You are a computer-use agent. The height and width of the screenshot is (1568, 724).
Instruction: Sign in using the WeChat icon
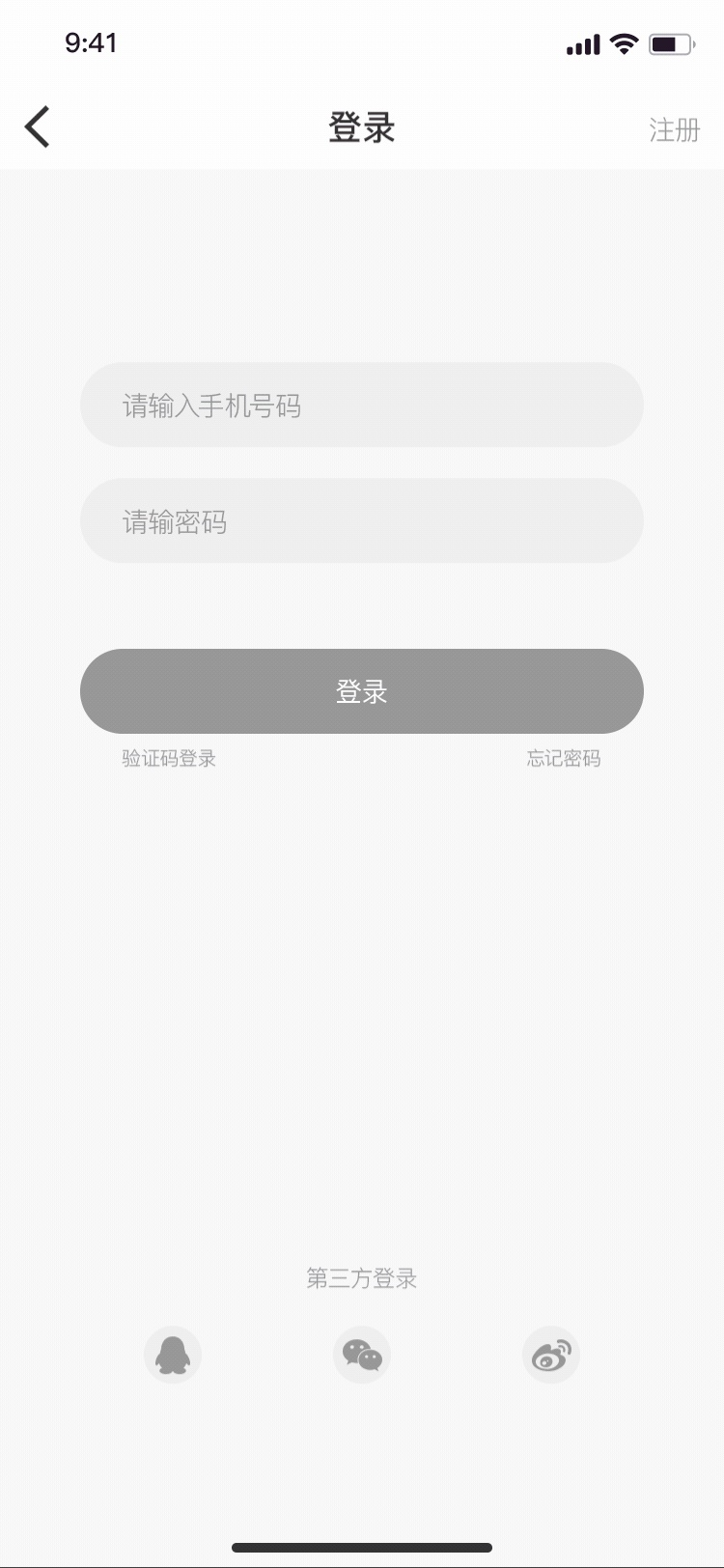pyautogui.click(x=362, y=1355)
